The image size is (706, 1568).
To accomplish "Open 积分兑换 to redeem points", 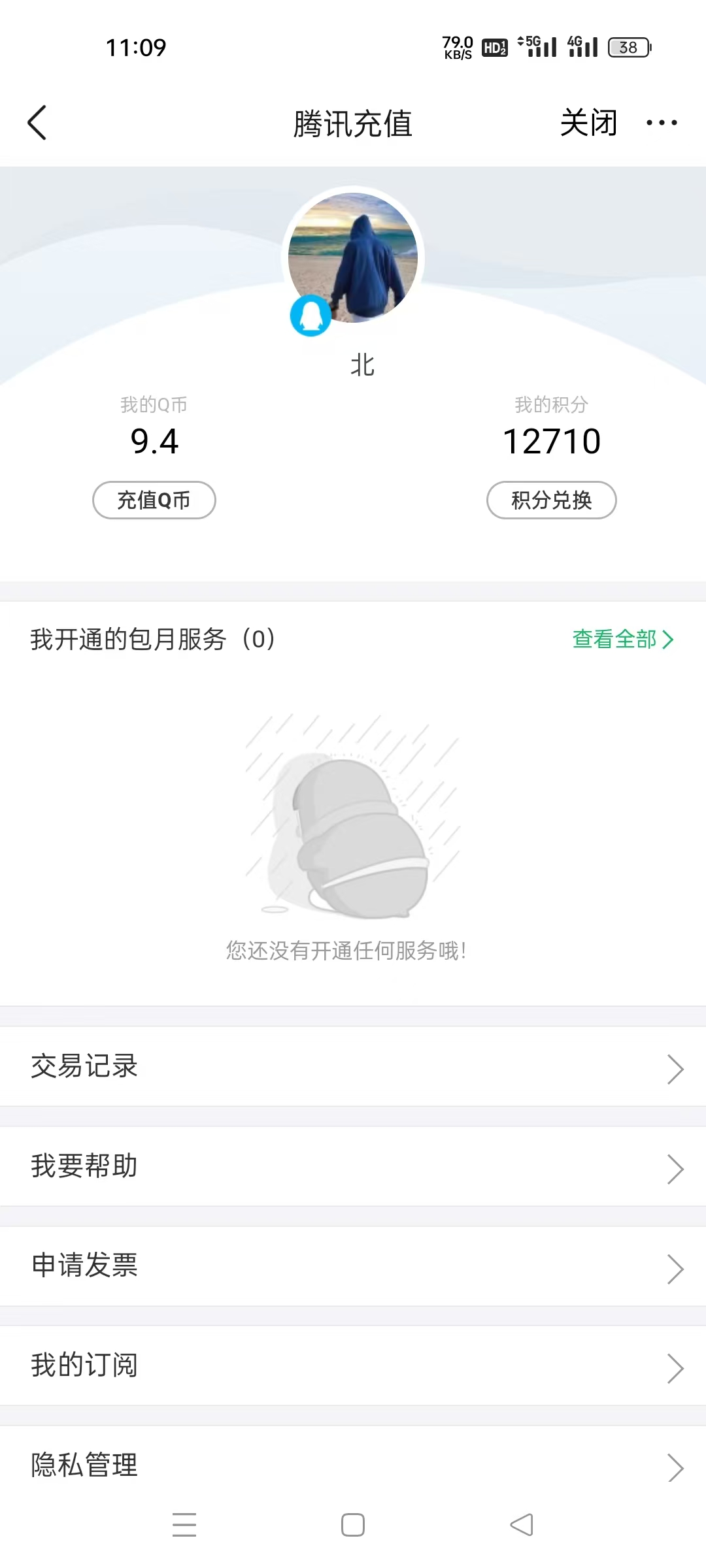I will (551, 500).
